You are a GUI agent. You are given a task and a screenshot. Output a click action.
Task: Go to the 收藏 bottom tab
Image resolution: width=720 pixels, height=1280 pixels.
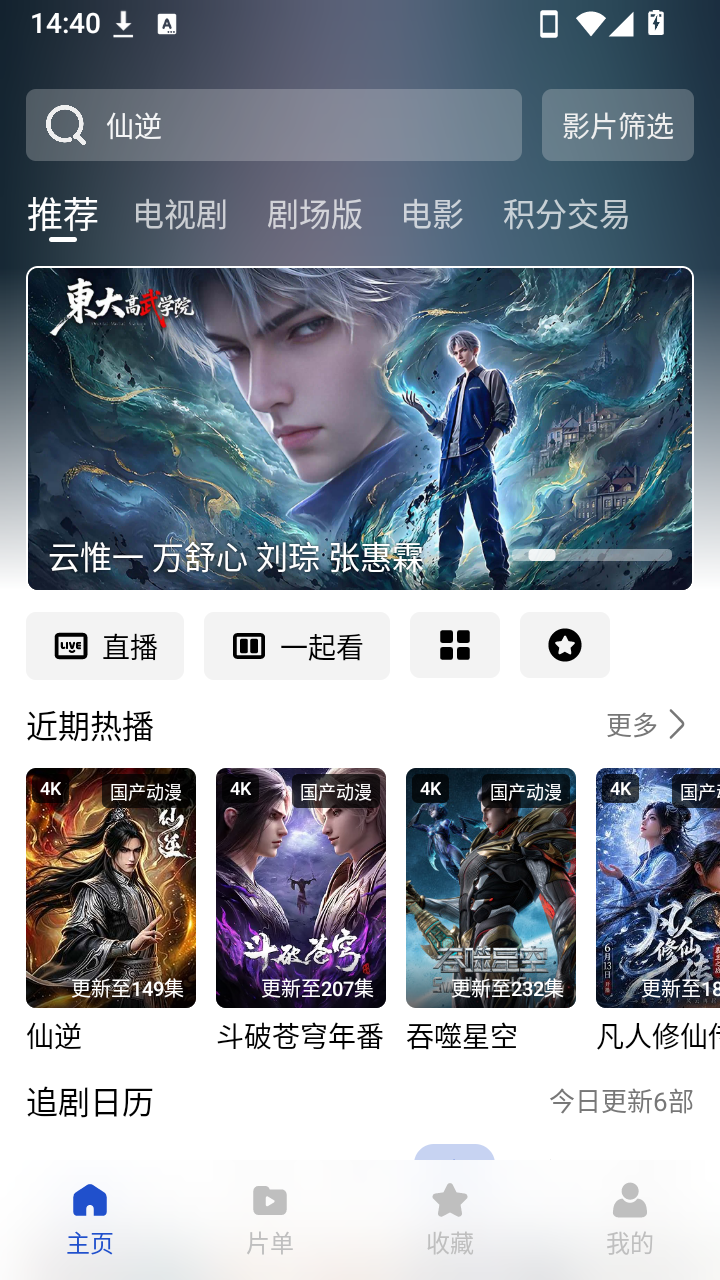tap(450, 1219)
